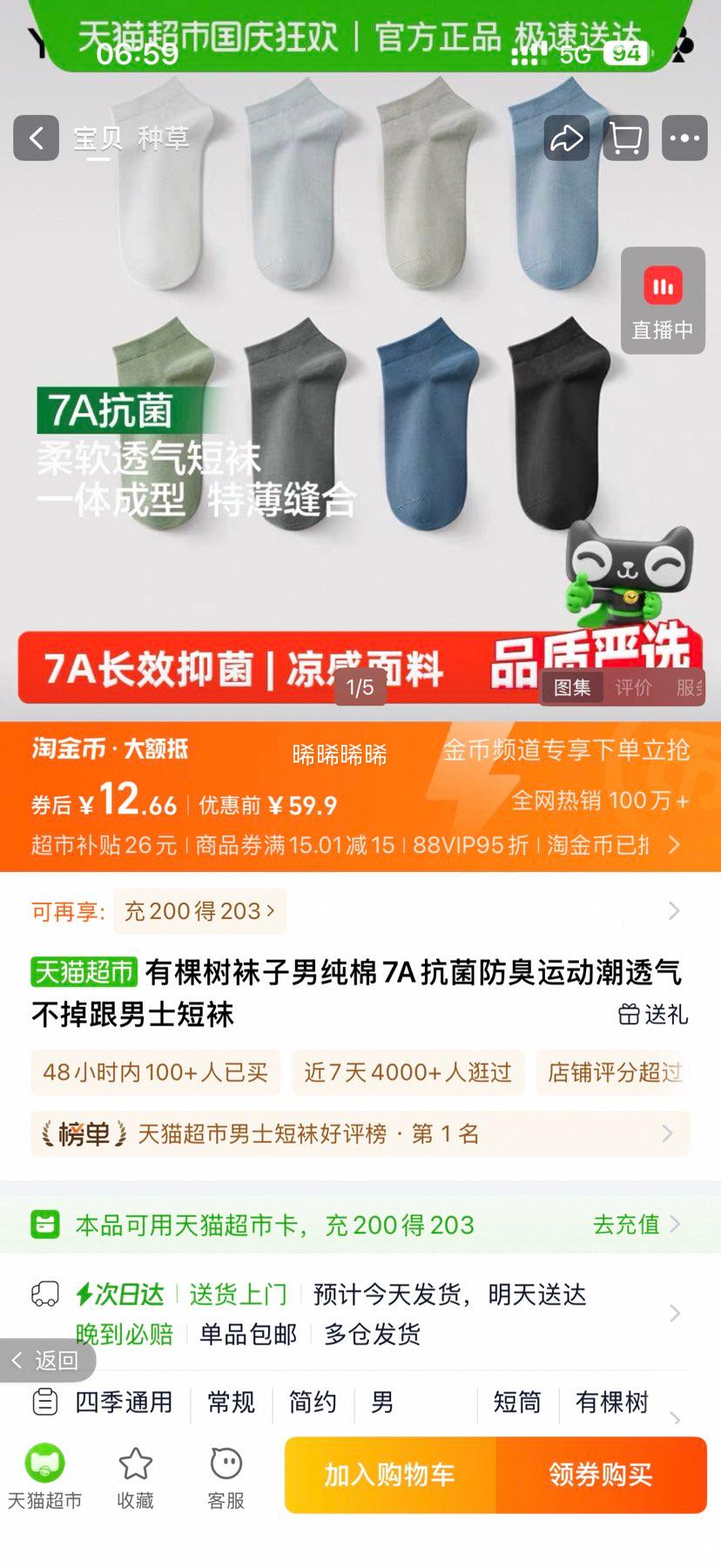Open the 天猫超市男士短袜好评榜 ranking
The width and height of the screenshot is (721, 1568).
[x=360, y=1133]
